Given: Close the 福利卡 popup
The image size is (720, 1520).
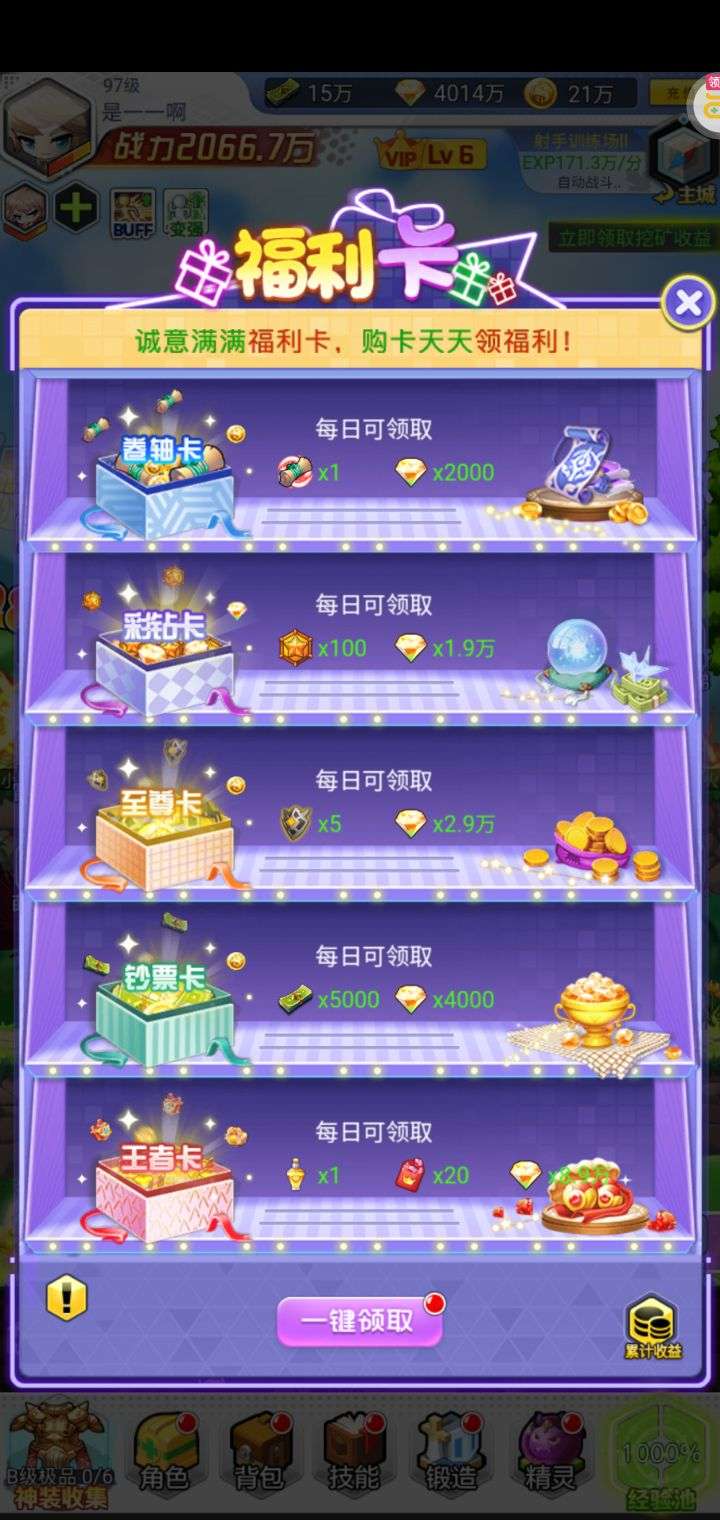Looking at the screenshot, I should pyautogui.click(x=688, y=303).
